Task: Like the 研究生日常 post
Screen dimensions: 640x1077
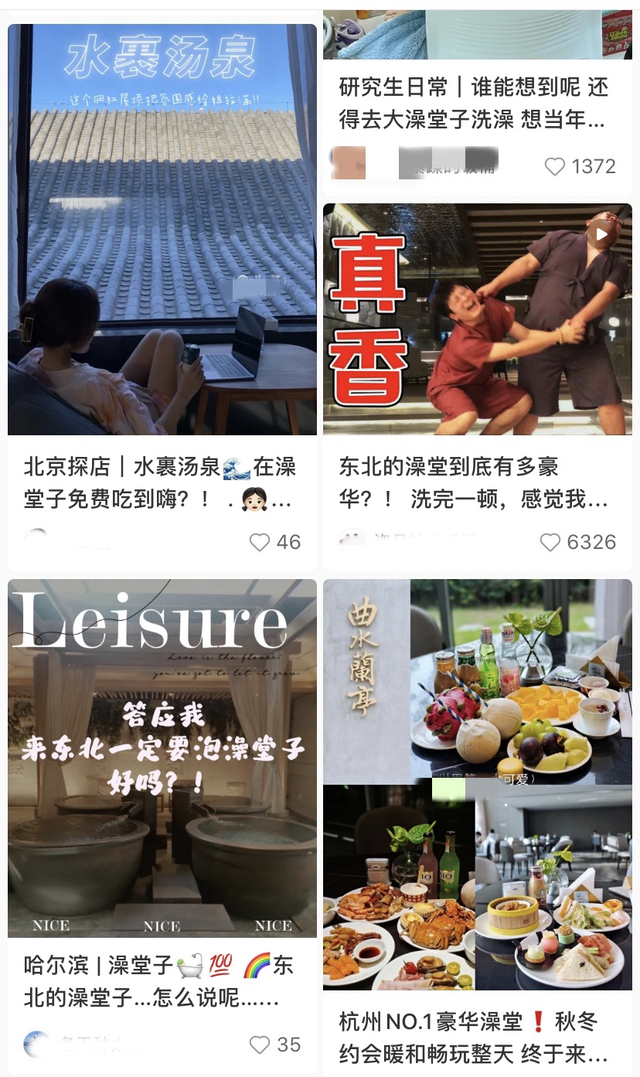Action: tap(555, 166)
